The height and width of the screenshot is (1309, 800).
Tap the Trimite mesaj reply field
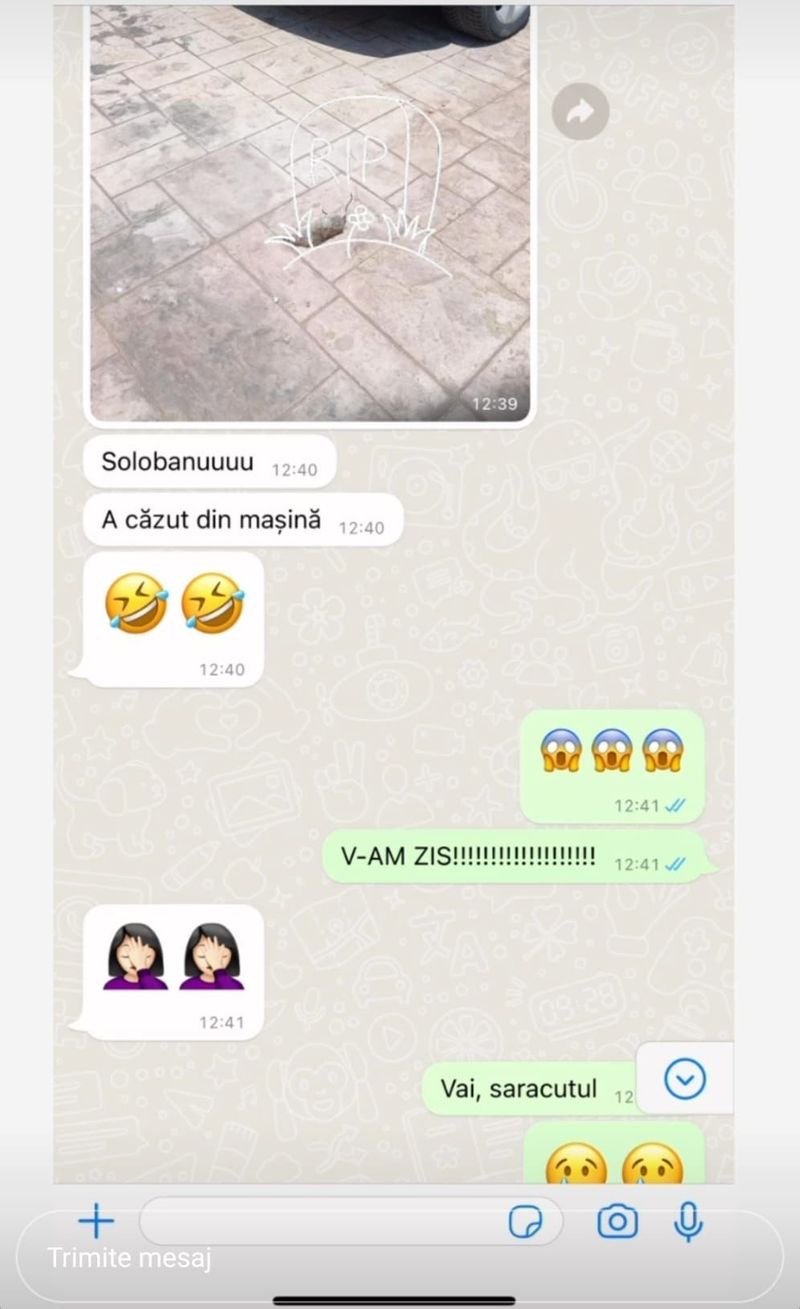tap(400, 1258)
